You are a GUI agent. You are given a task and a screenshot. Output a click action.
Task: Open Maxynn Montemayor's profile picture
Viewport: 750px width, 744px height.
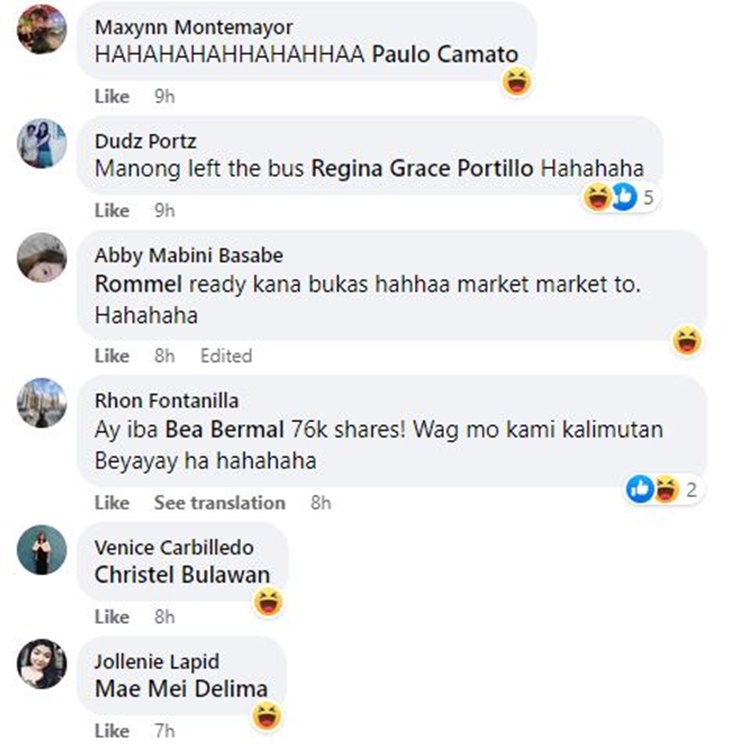coord(42,29)
